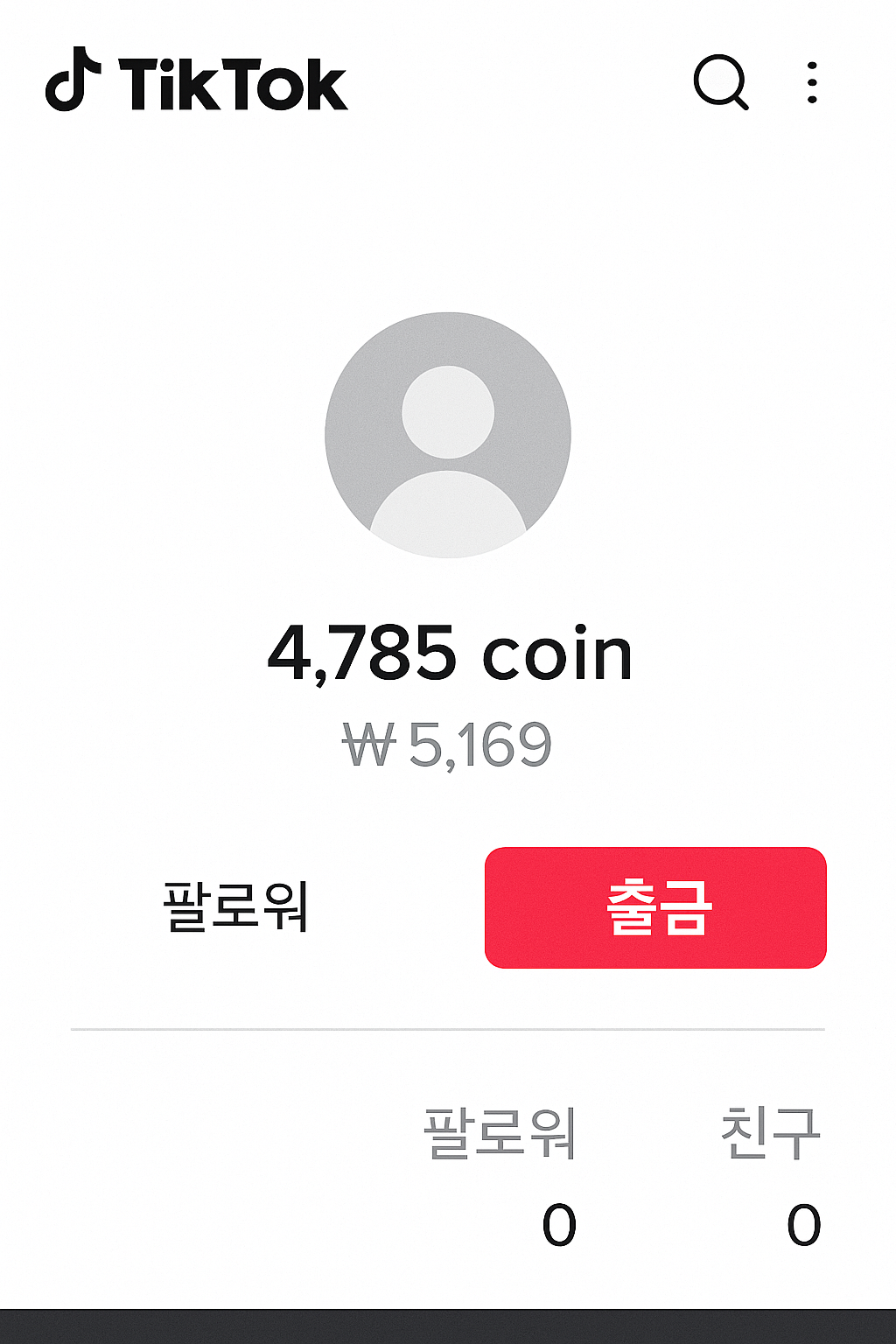Screen dimensions: 896x1344
Task: Open the search magnifier icon
Action: [721, 82]
